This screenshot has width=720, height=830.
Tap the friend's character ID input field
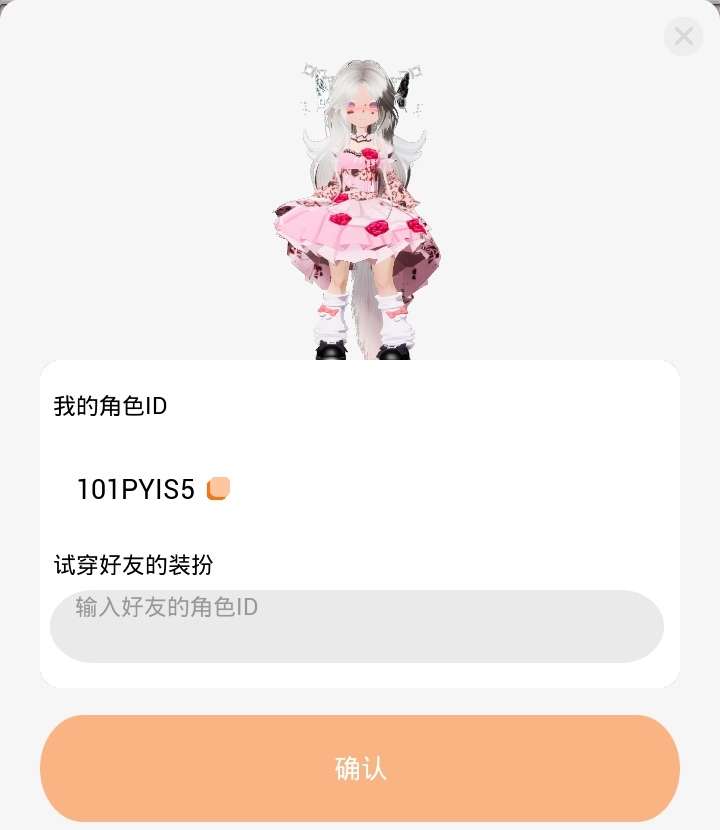coord(357,626)
